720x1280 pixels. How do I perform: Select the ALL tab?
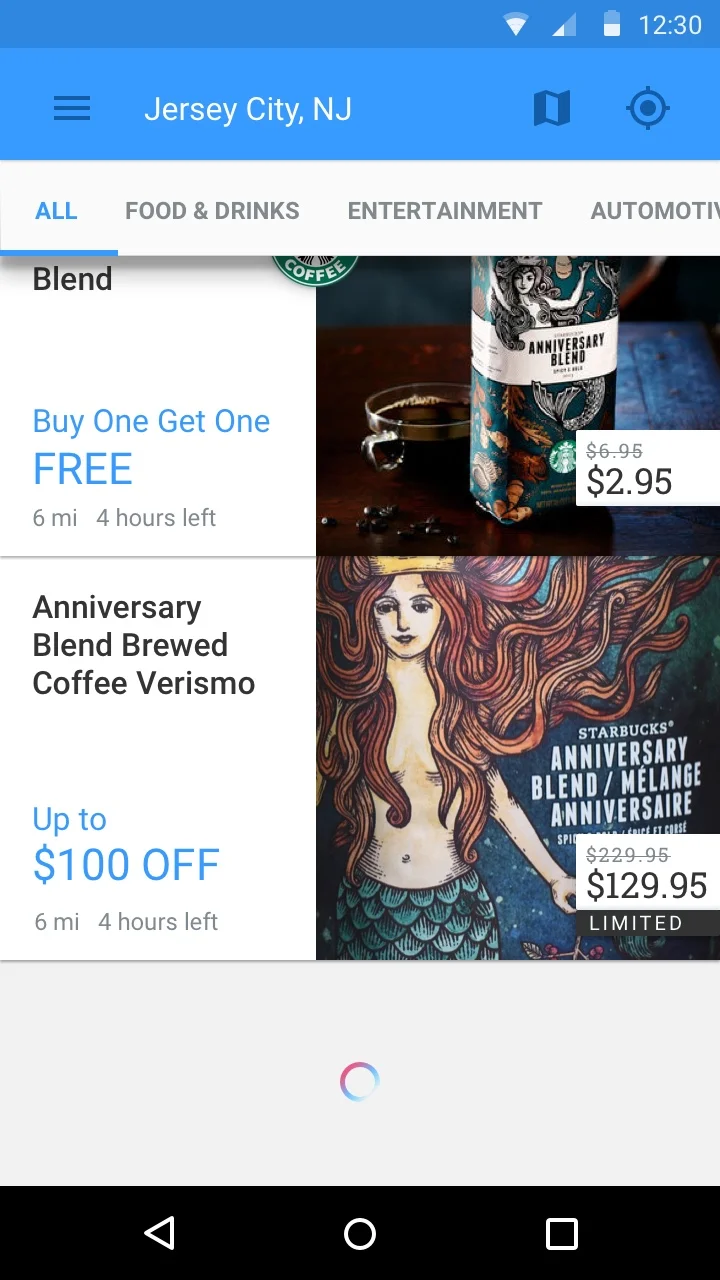pos(56,211)
